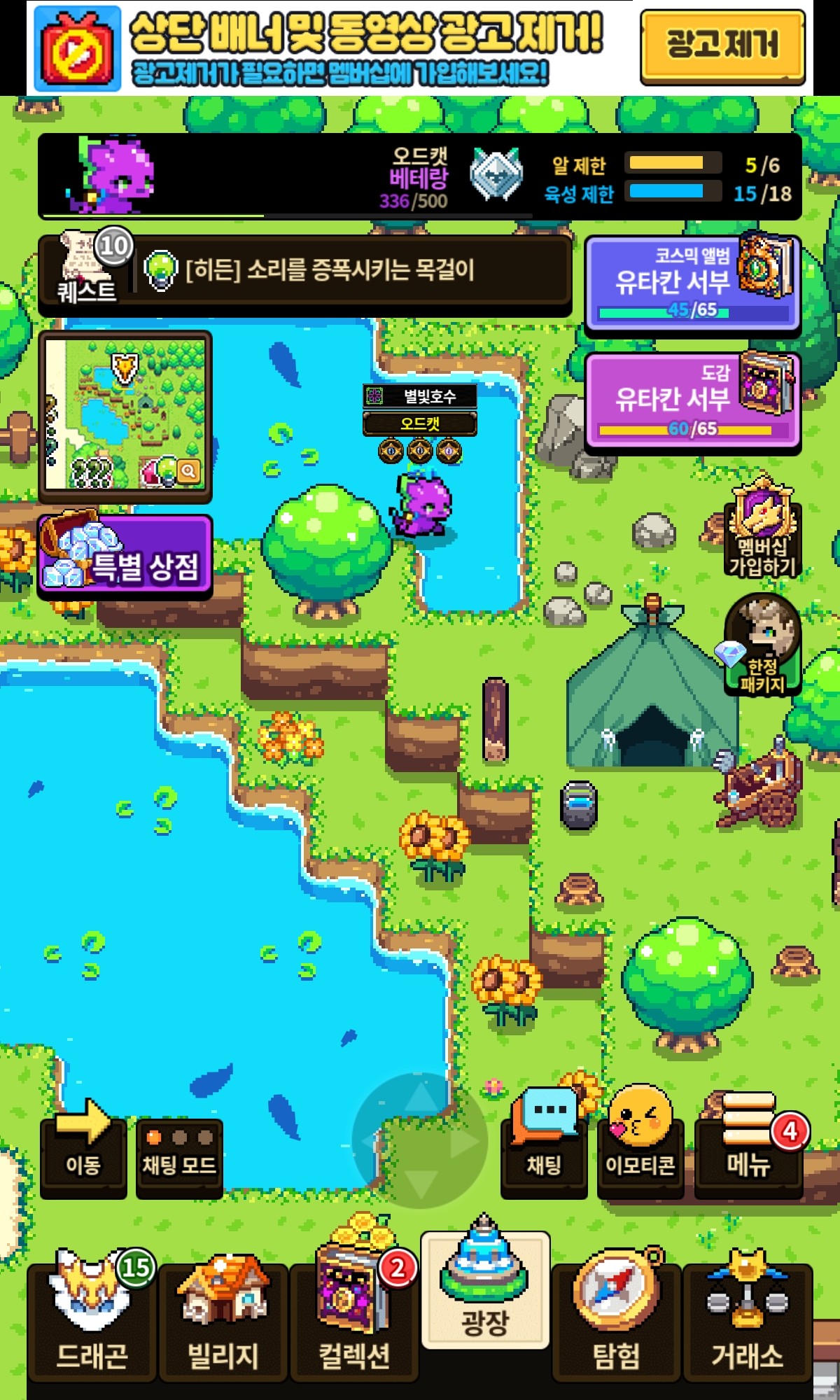Tap 멤버십 가입하기 to join membership
840x1400 pixels.
[762, 530]
